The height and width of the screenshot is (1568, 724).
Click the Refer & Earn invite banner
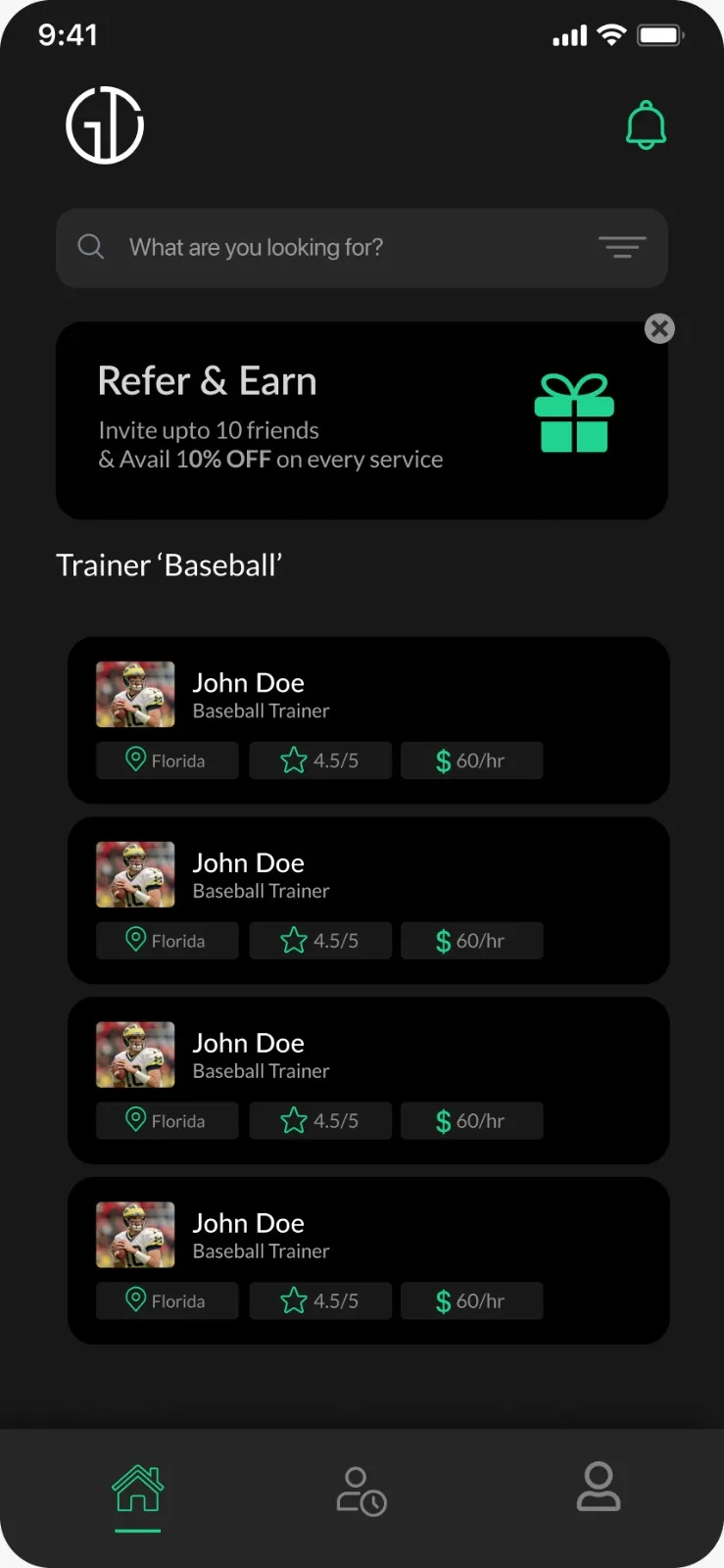[294, 416]
